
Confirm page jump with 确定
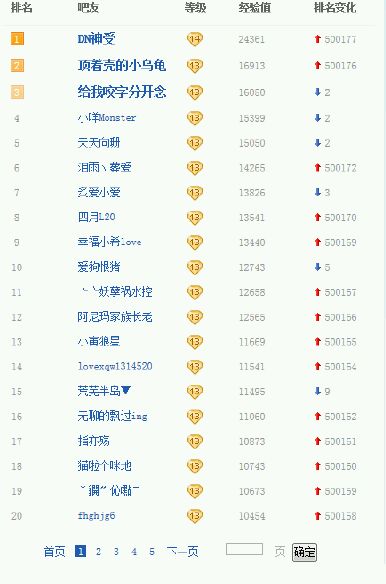304,552
